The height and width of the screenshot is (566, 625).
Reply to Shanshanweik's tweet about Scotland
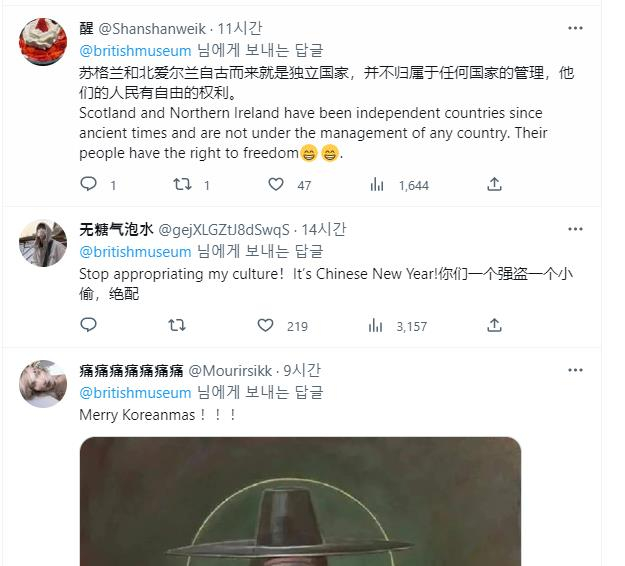point(88,184)
